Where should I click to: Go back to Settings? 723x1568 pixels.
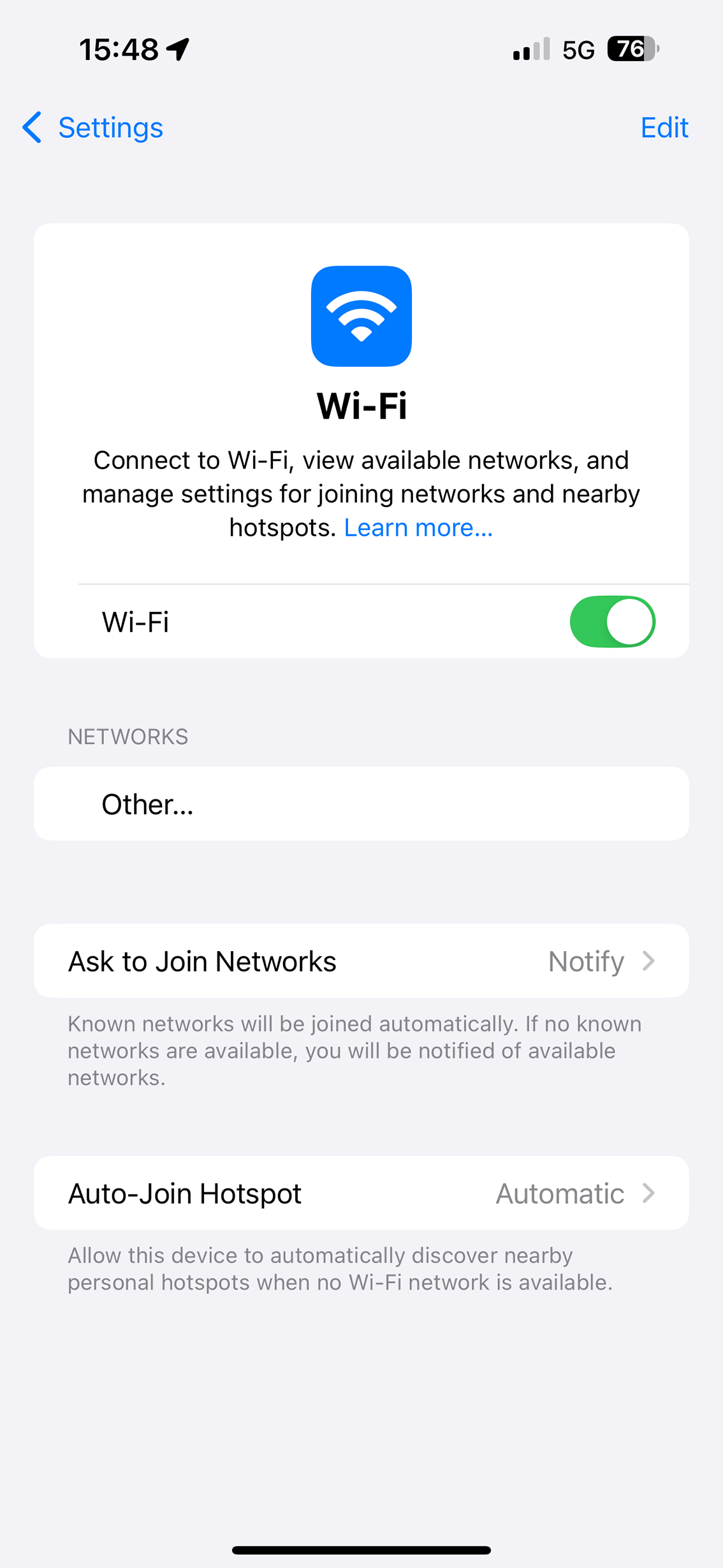tap(93, 128)
